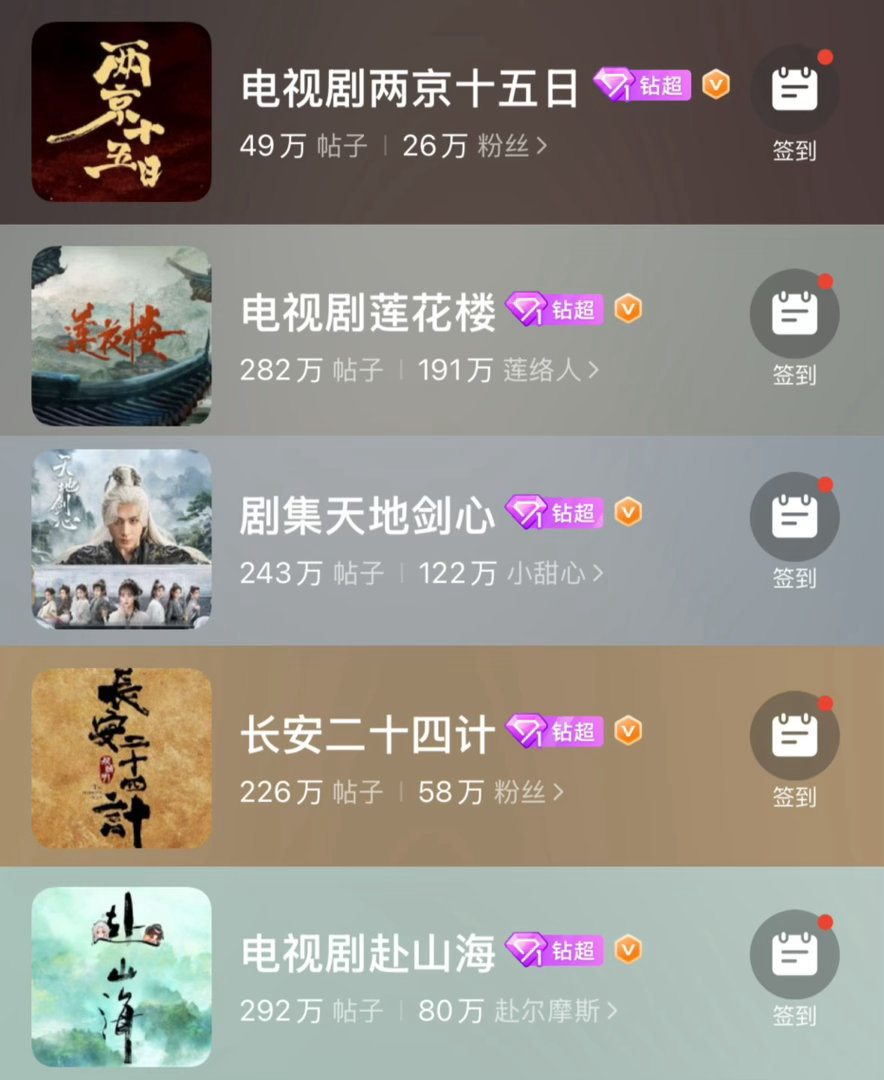The width and height of the screenshot is (884, 1080).
Task: Tap the orange V verified icon for 电视剧莲花楼
Action: pyautogui.click(x=628, y=311)
